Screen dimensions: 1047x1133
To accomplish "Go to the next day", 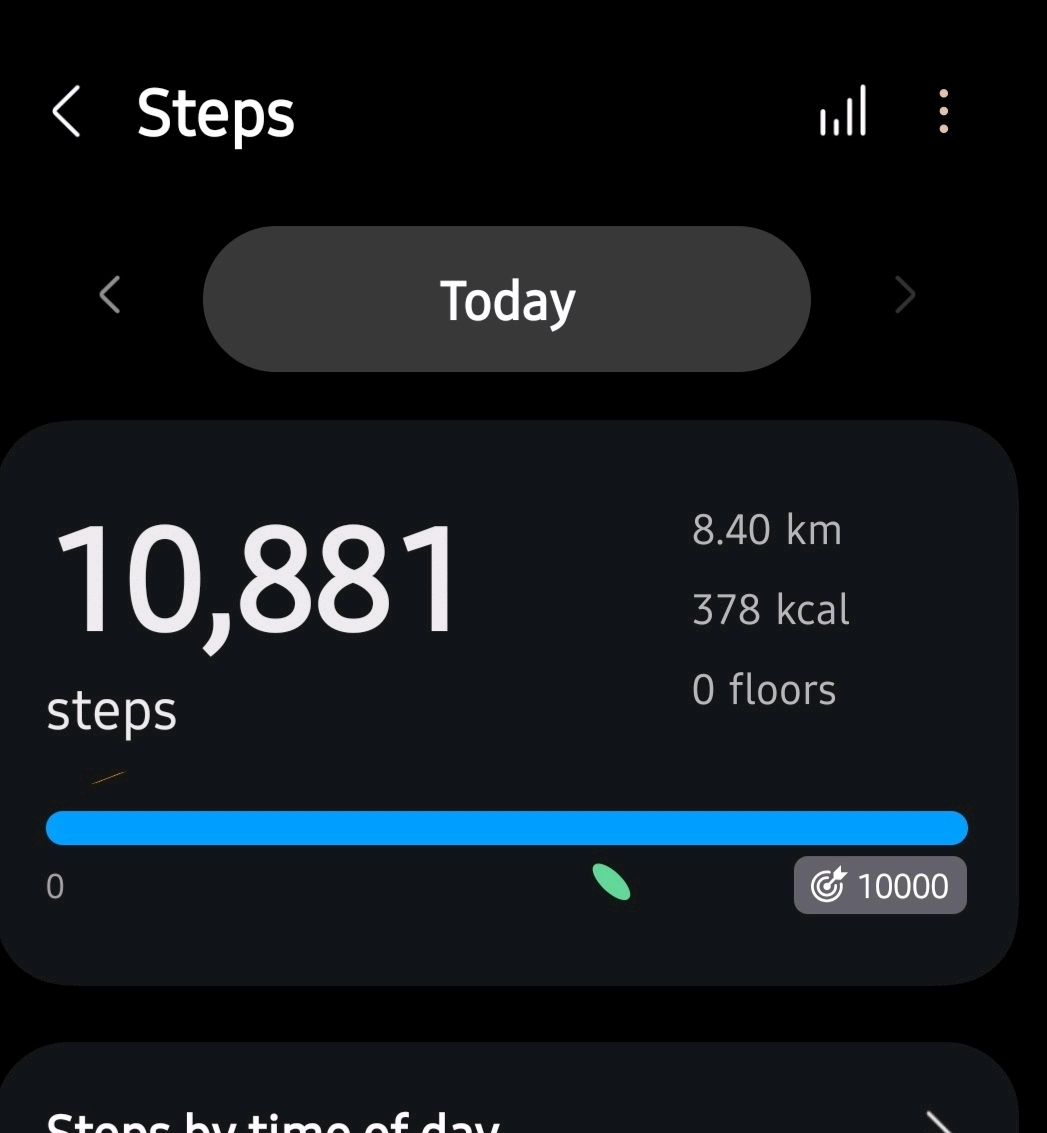I will coord(905,295).
